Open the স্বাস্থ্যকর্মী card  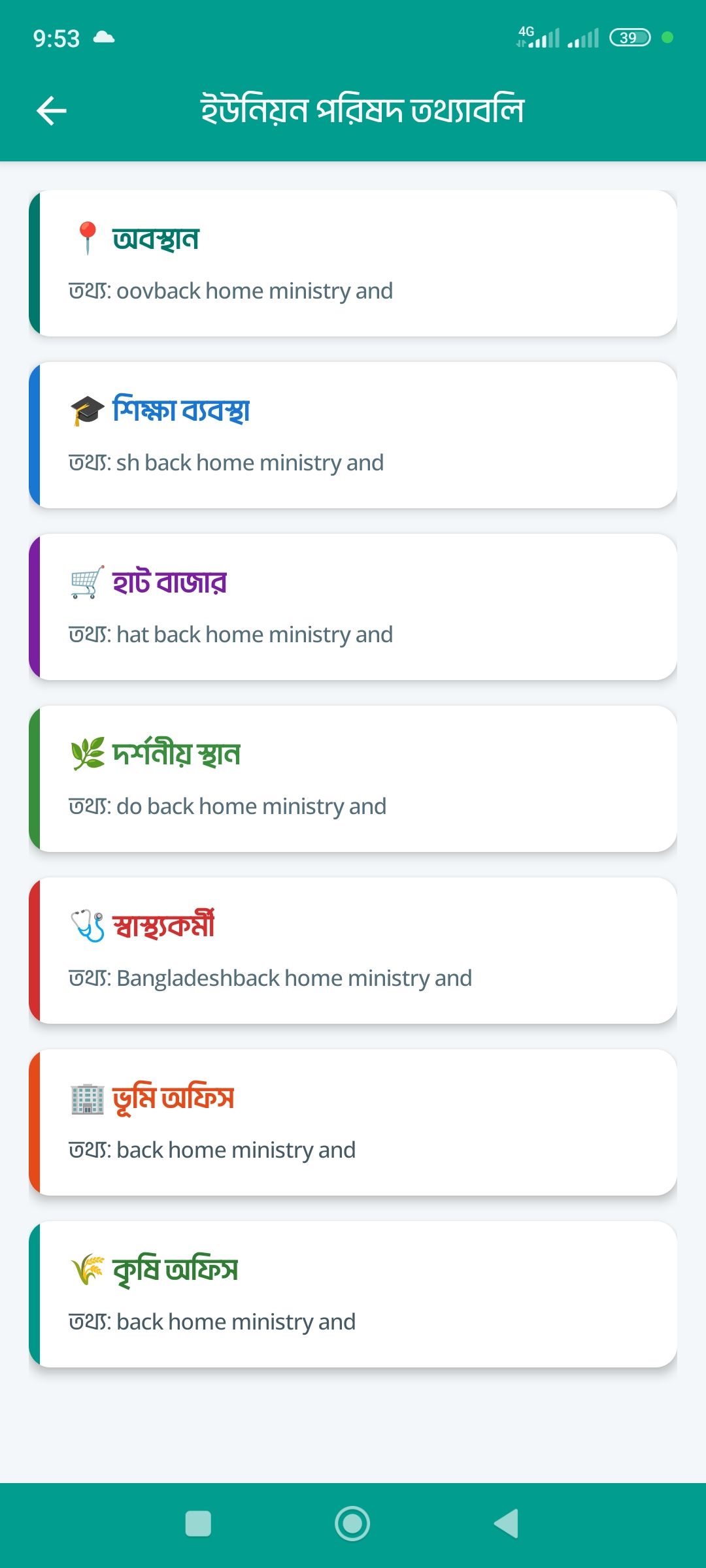tap(353, 951)
